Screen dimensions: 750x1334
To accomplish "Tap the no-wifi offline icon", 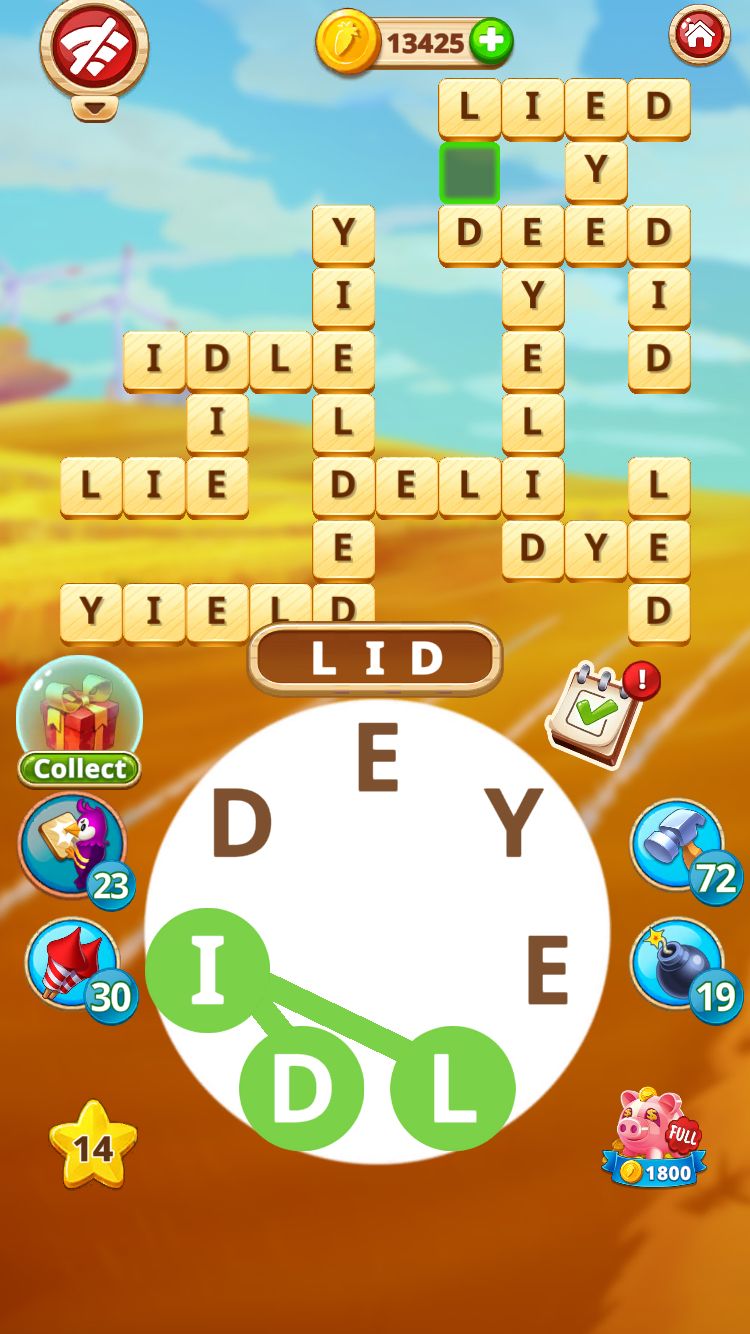I will (93, 47).
